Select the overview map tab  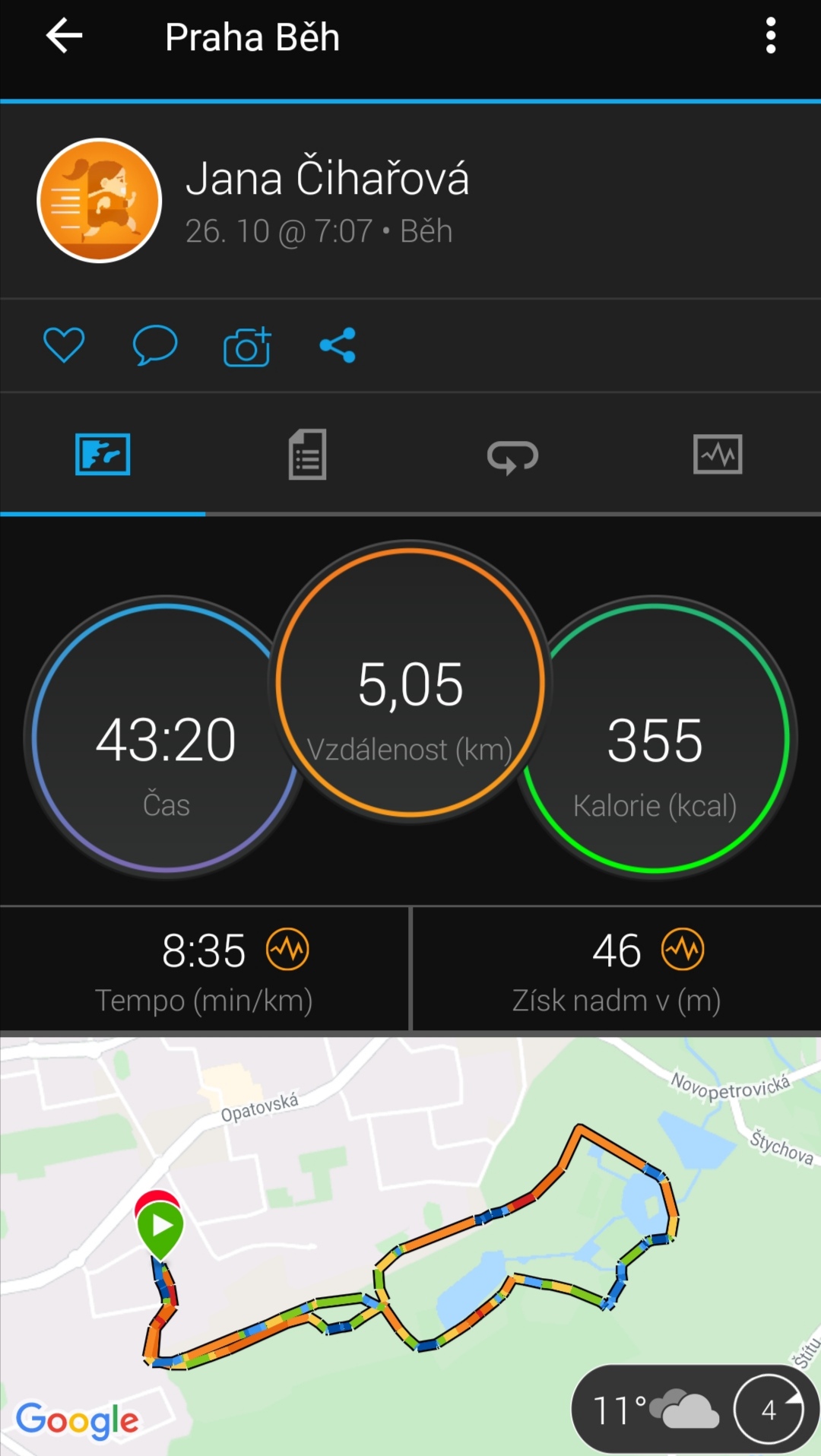tap(103, 455)
